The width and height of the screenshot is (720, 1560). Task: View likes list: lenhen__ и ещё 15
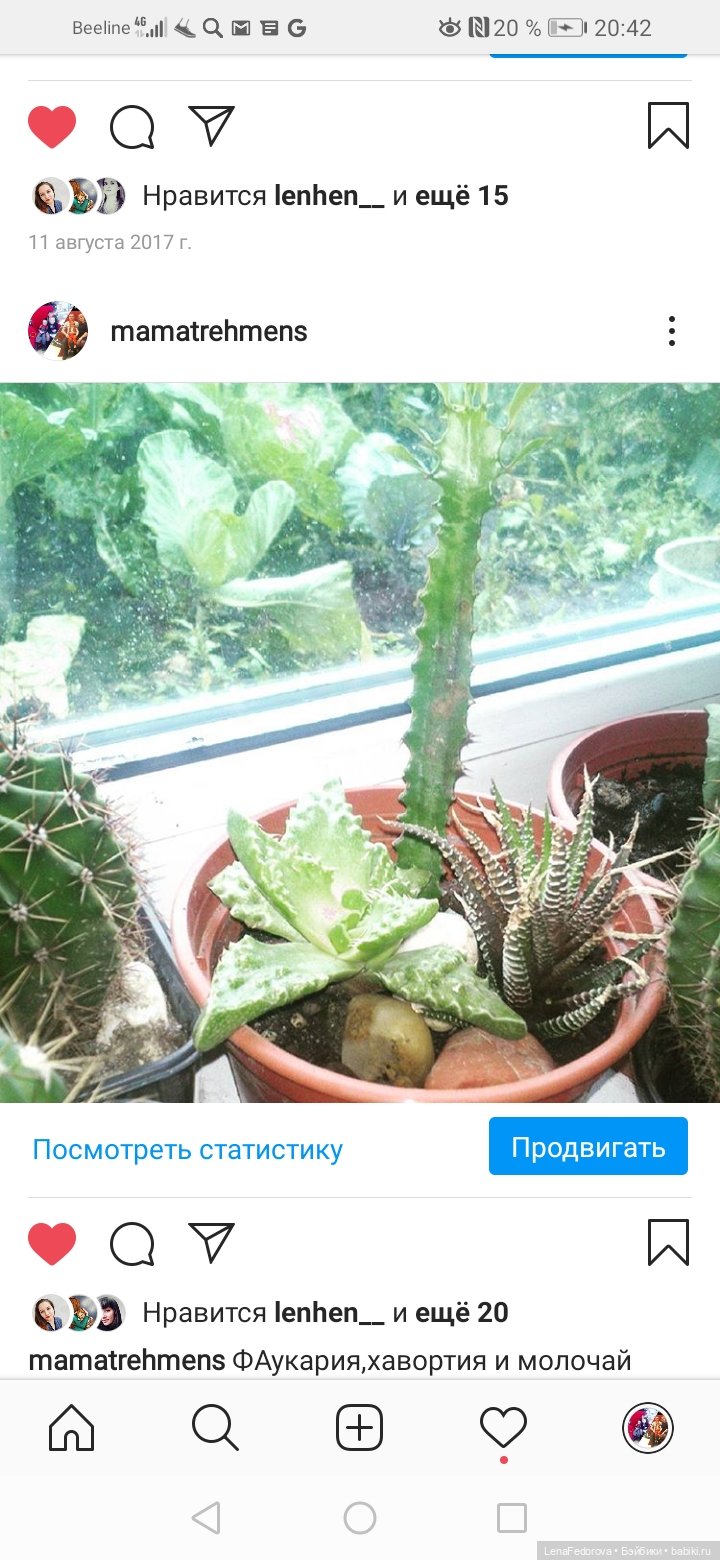pyautogui.click(x=325, y=196)
